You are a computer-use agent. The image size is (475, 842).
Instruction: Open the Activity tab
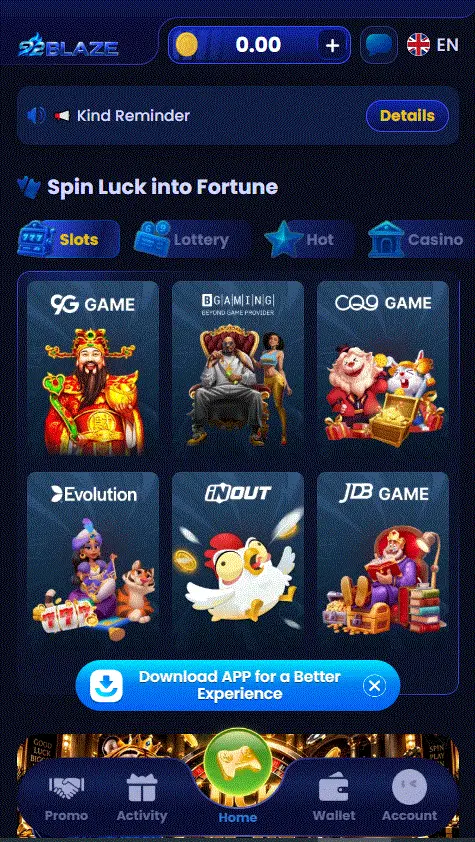pyautogui.click(x=142, y=799)
